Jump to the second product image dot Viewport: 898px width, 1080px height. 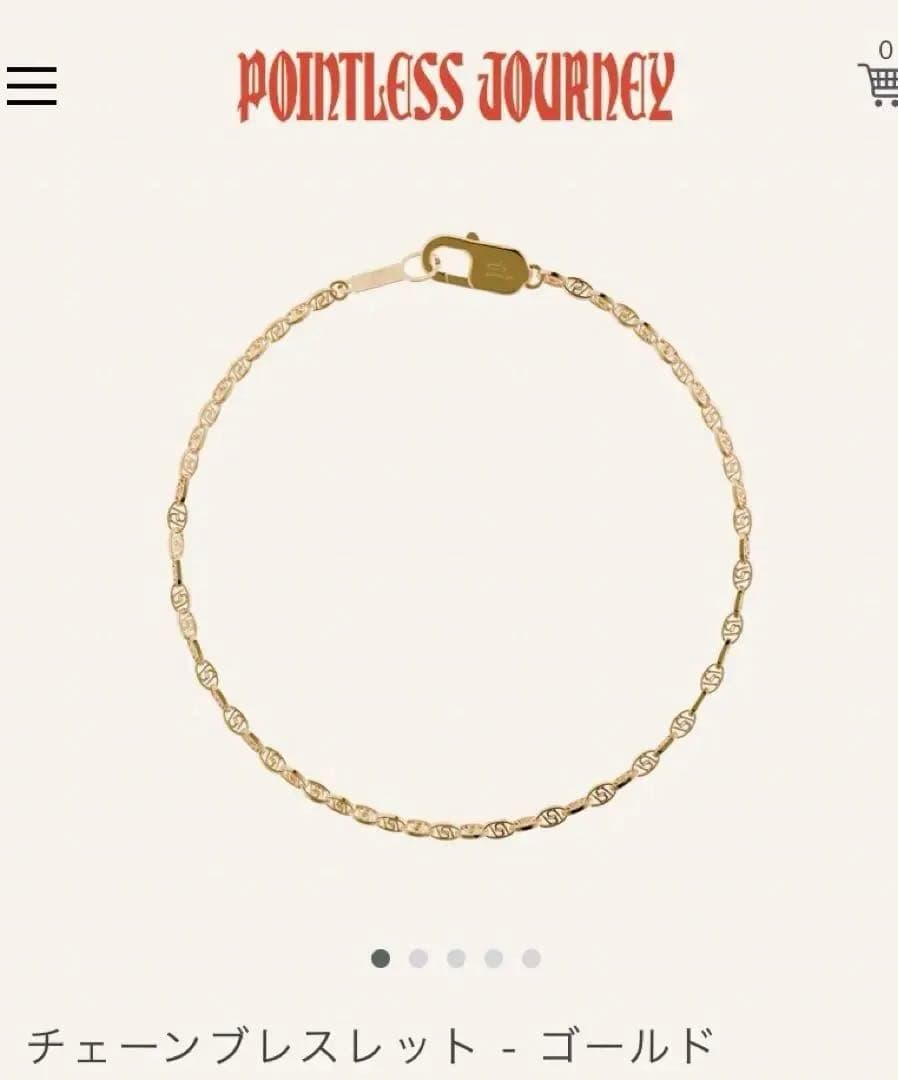(x=418, y=958)
